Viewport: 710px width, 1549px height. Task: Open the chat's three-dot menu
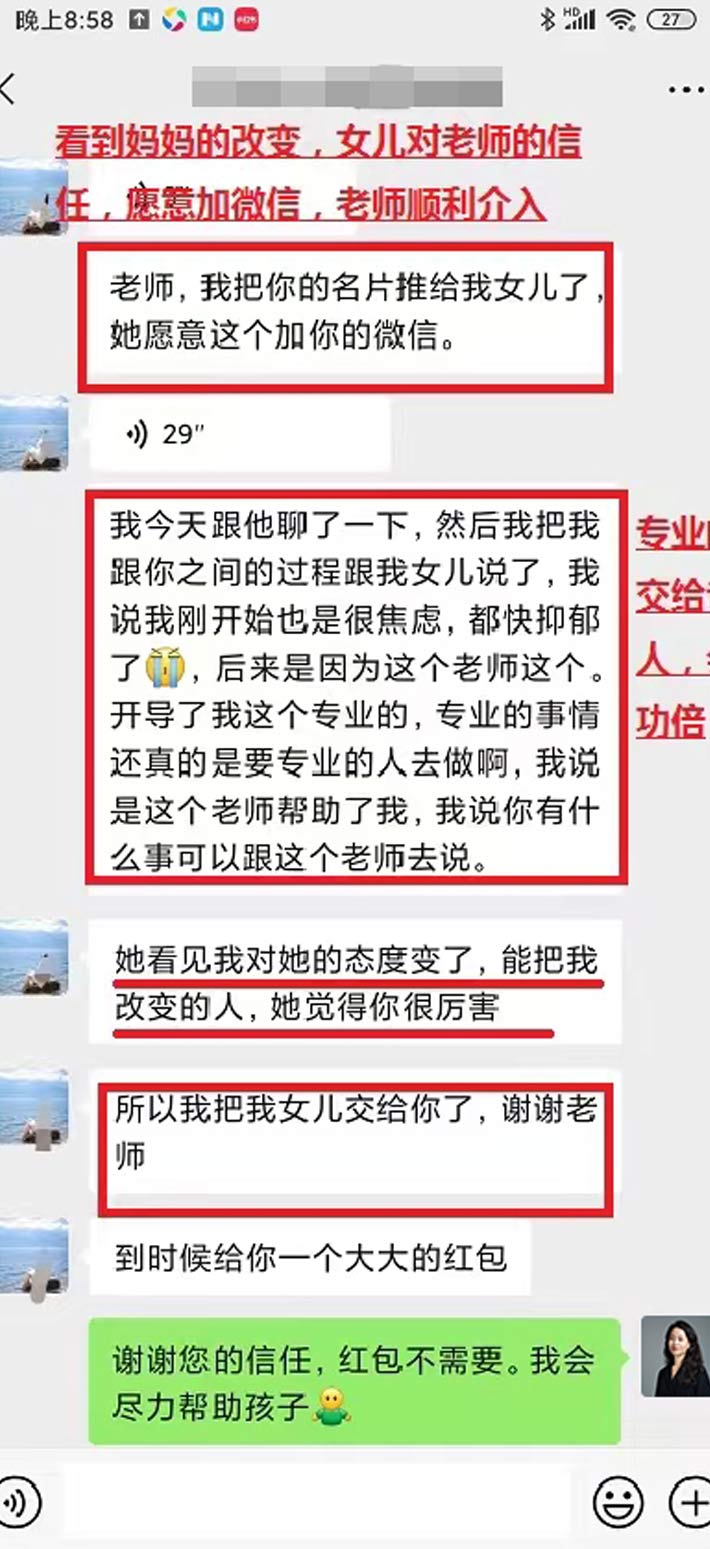point(686,90)
